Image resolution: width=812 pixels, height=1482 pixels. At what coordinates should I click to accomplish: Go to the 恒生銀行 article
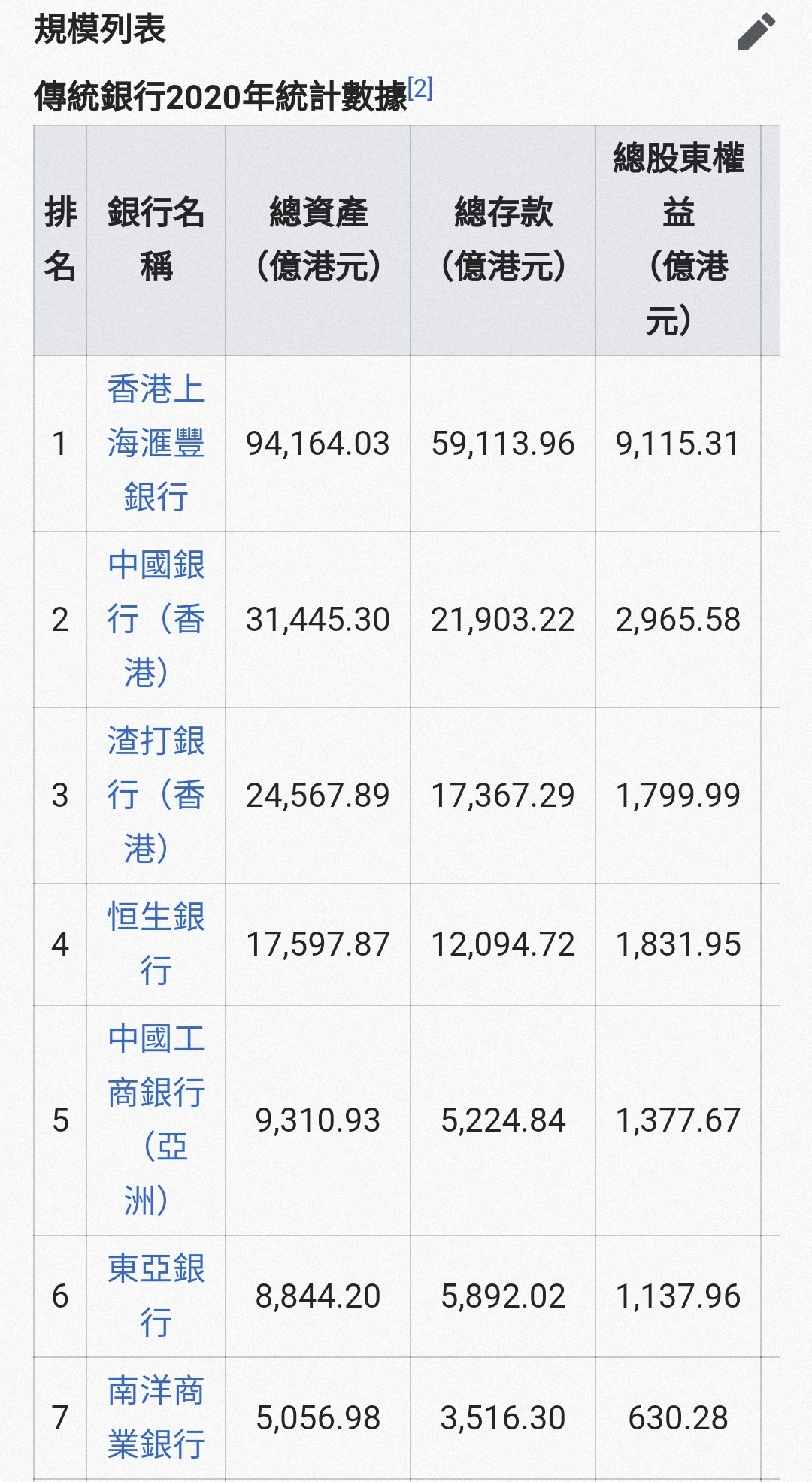coord(156,944)
